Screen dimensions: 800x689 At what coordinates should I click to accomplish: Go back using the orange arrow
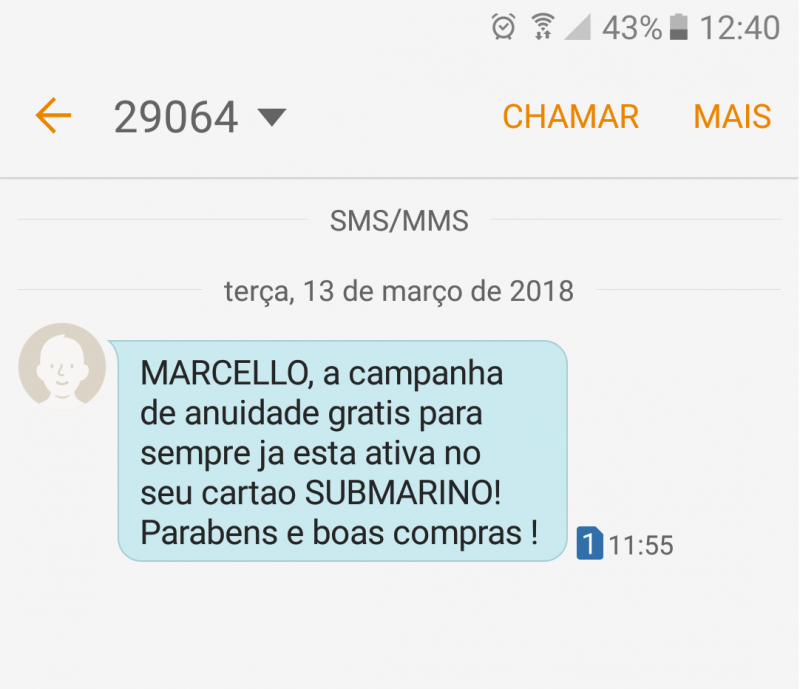53,117
